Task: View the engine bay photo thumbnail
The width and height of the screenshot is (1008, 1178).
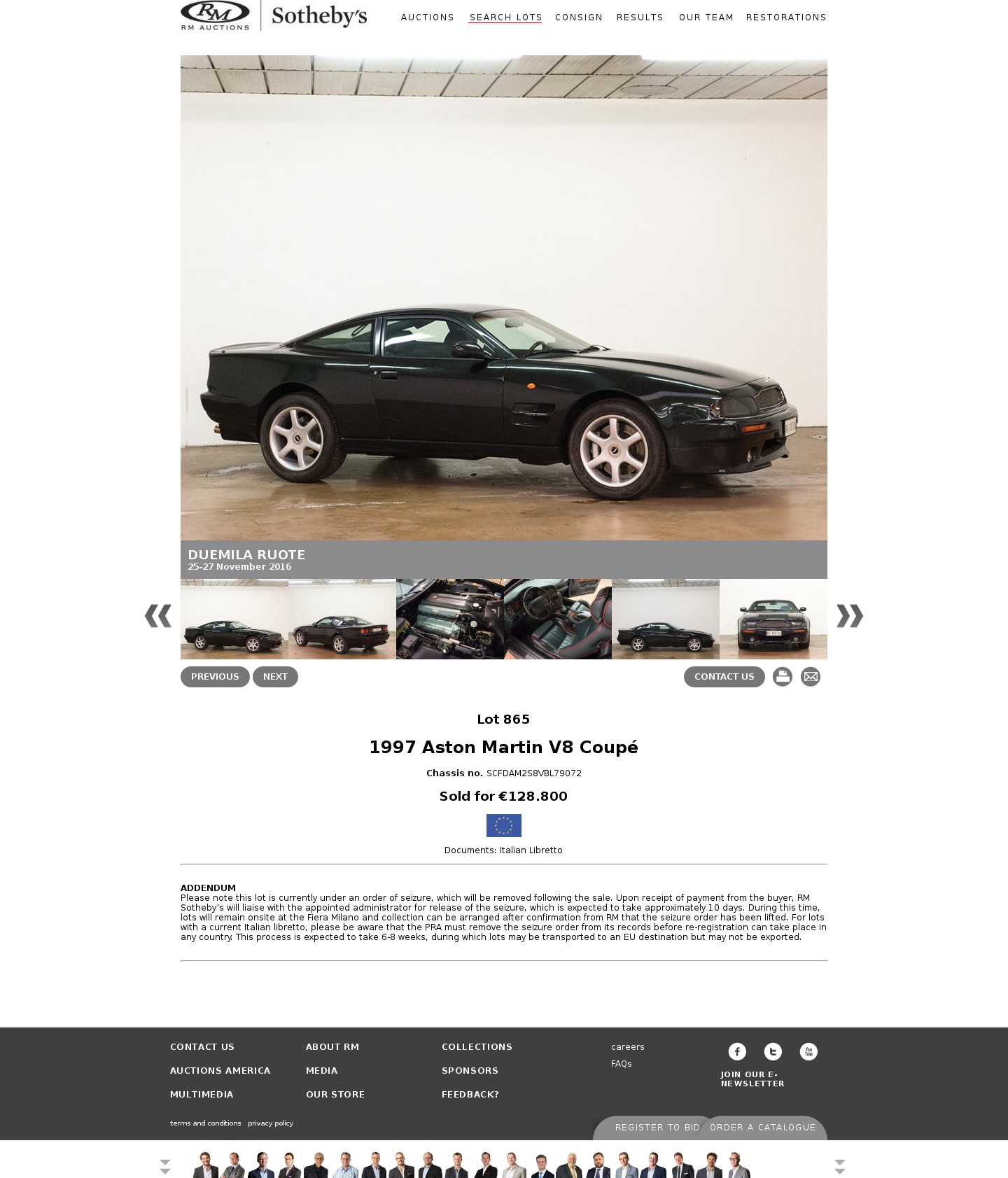Action: (x=450, y=619)
